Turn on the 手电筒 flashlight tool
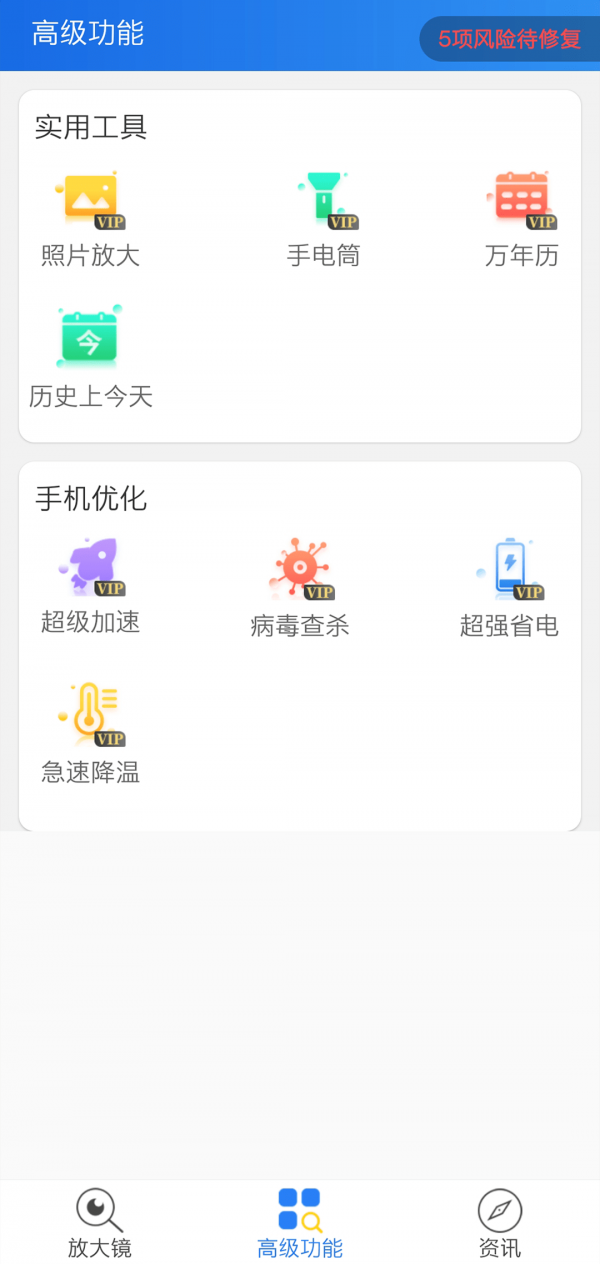The height and width of the screenshot is (1264, 600). (323, 220)
